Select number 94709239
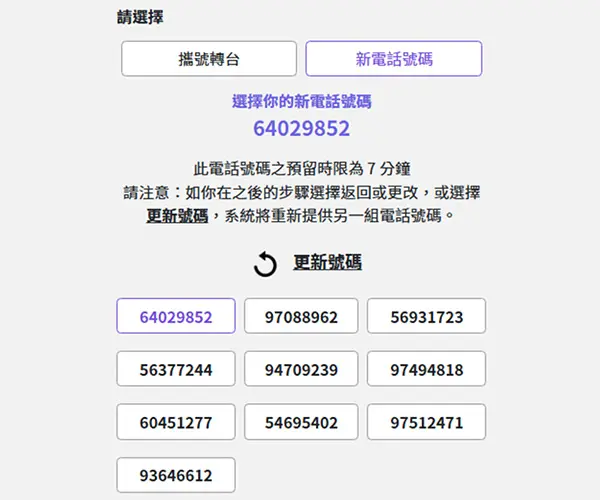This screenshot has height=500, width=600. point(301,369)
